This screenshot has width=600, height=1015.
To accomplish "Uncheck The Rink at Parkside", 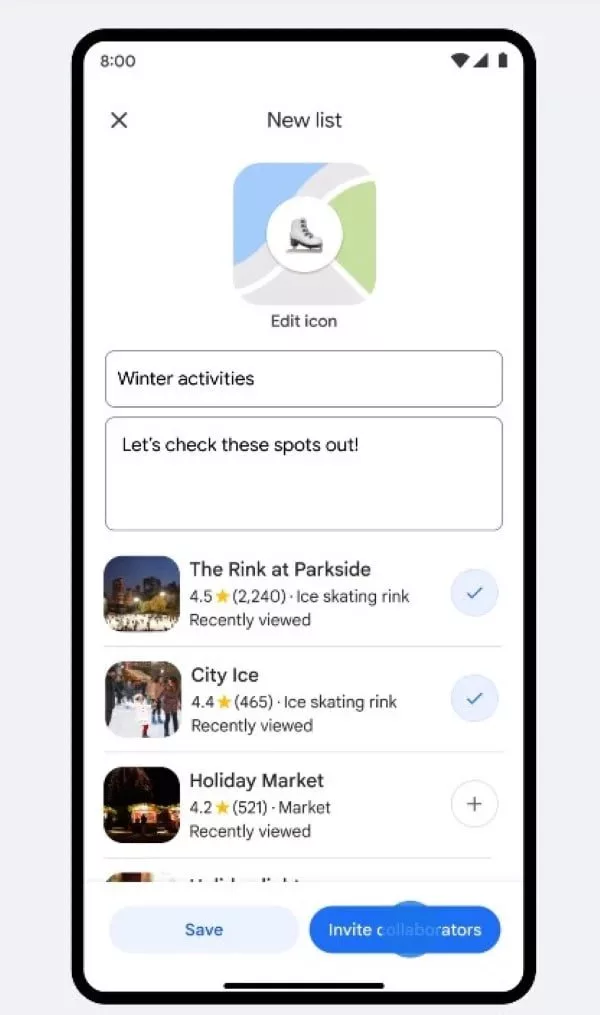I will [x=474, y=593].
